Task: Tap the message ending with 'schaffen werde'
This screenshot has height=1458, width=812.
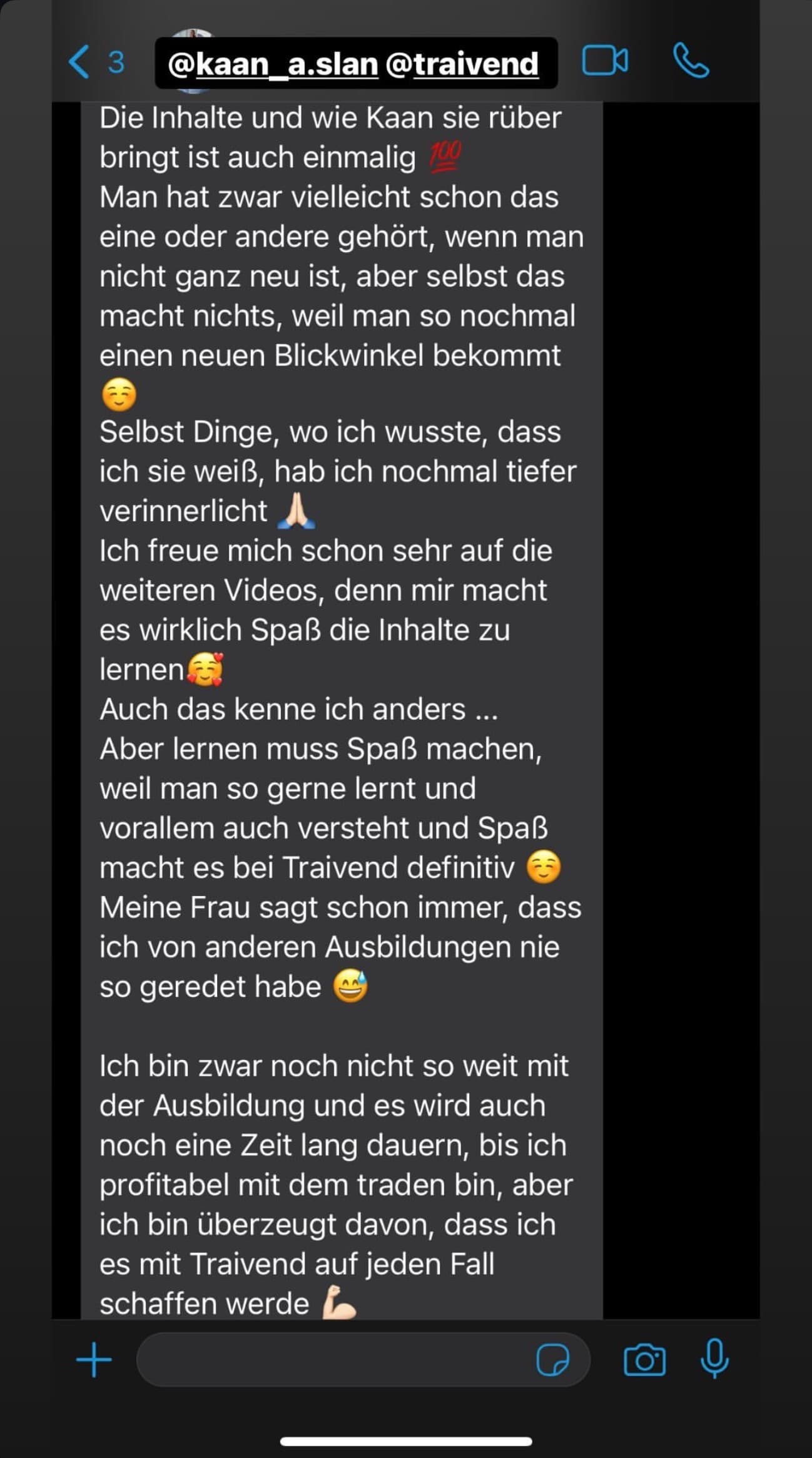Action: [338, 1189]
